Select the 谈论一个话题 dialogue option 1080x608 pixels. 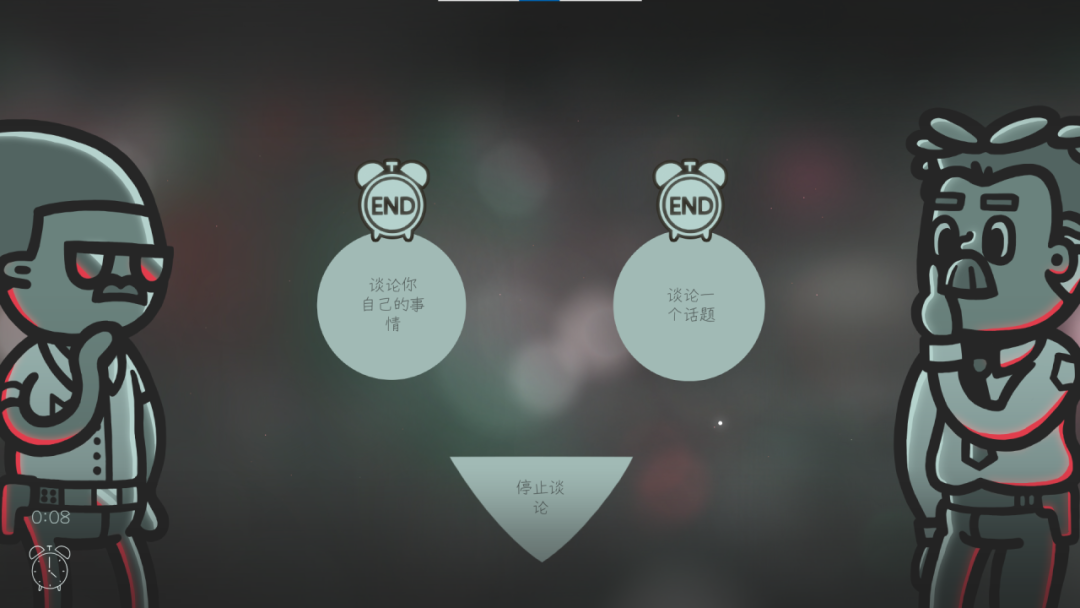point(690,305)
